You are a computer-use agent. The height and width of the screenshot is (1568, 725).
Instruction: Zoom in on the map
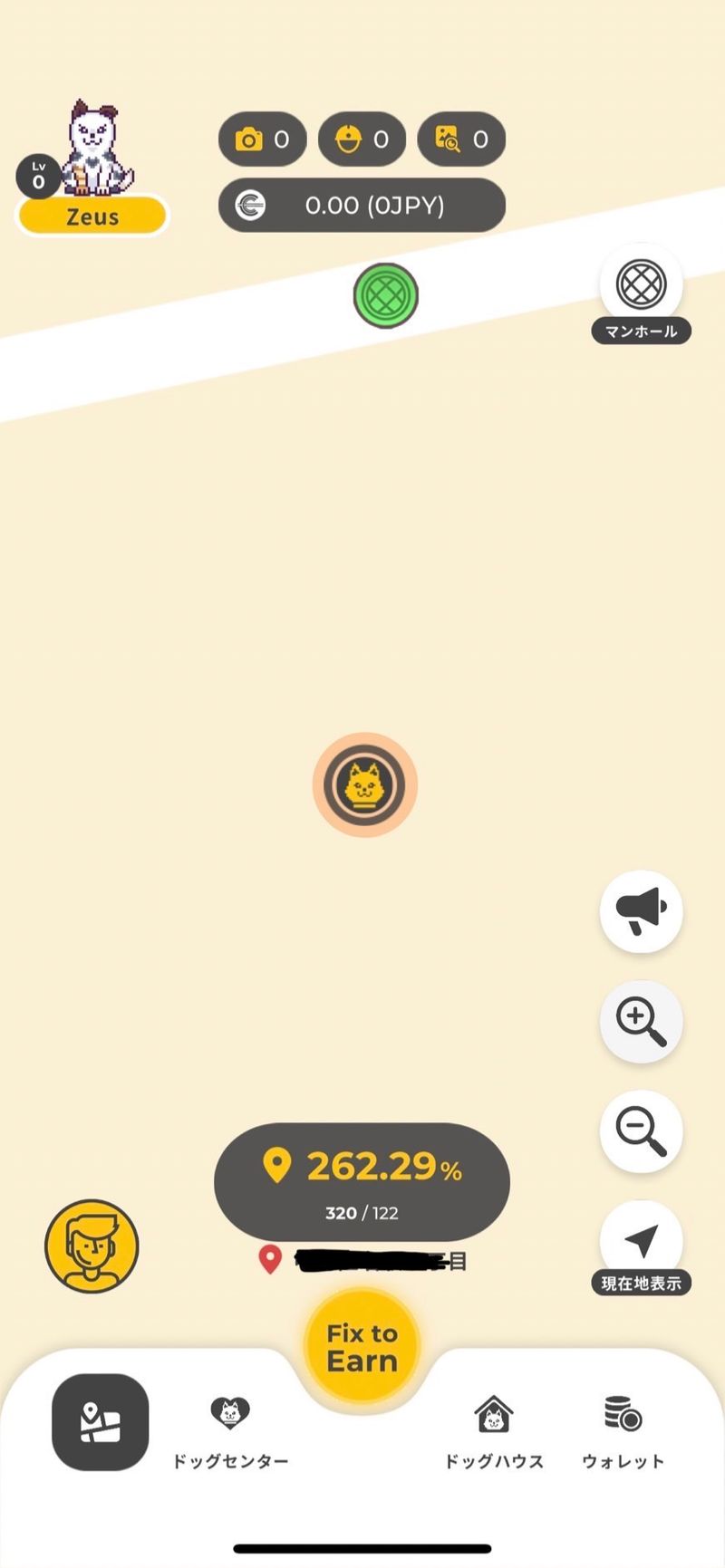point(641,1021)
